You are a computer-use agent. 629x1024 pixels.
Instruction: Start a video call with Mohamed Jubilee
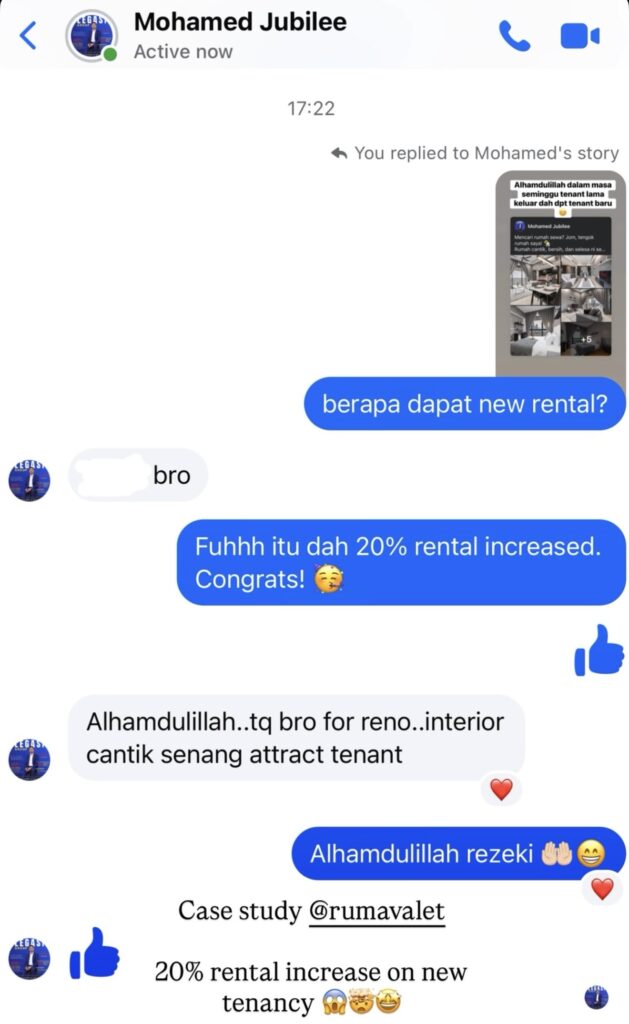click(579, 36)
